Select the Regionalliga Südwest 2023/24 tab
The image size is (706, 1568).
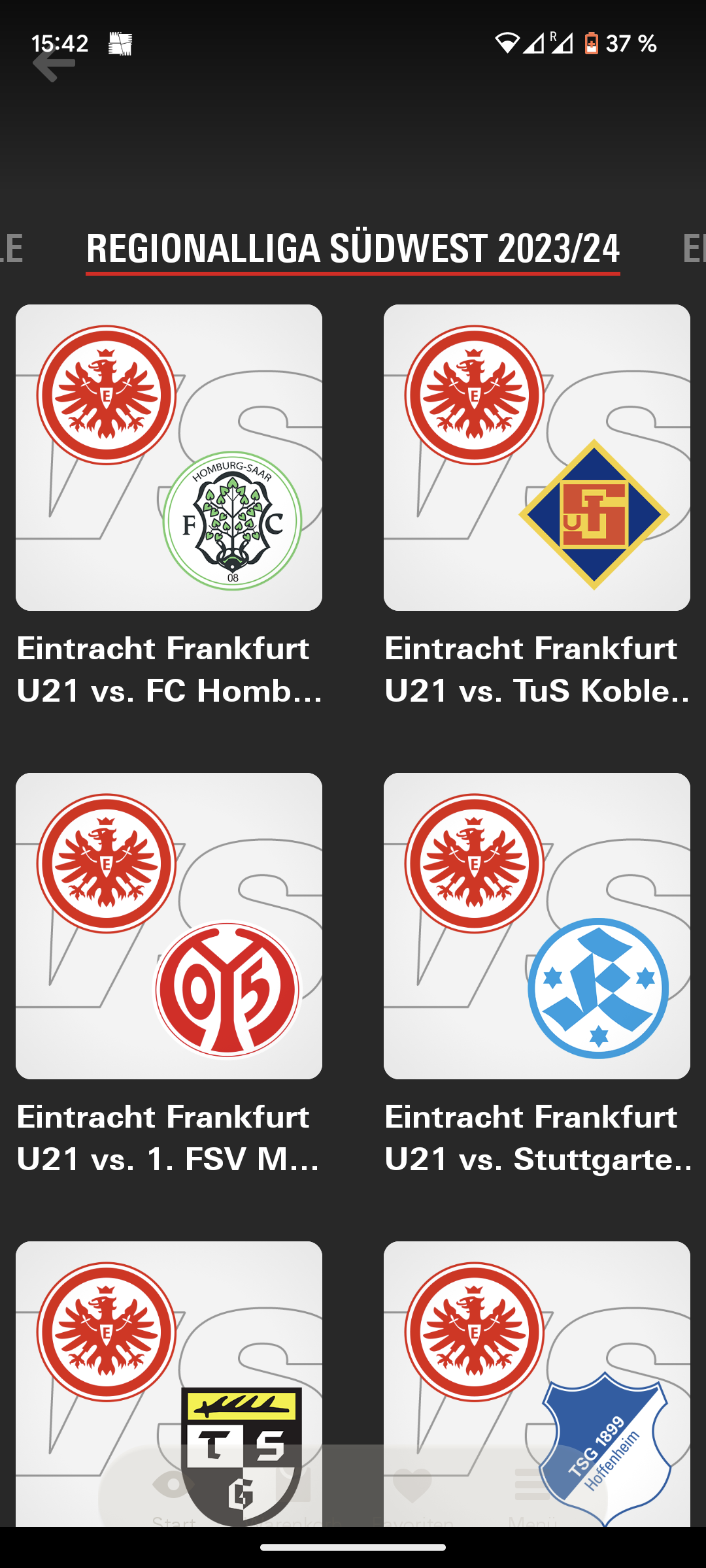click(x=353, y=248)
